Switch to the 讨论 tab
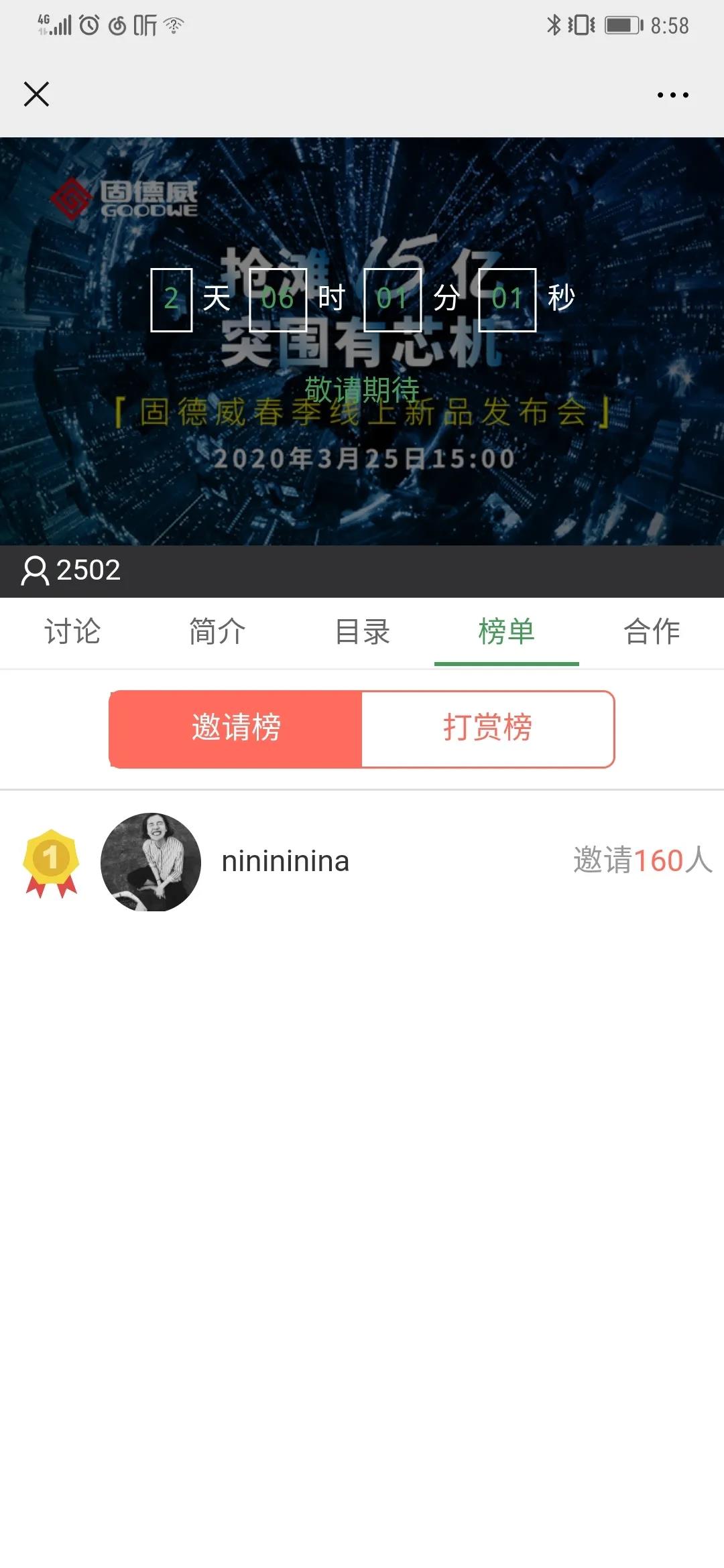Screen dimensions: 724x1568 [x=72, y=632]
